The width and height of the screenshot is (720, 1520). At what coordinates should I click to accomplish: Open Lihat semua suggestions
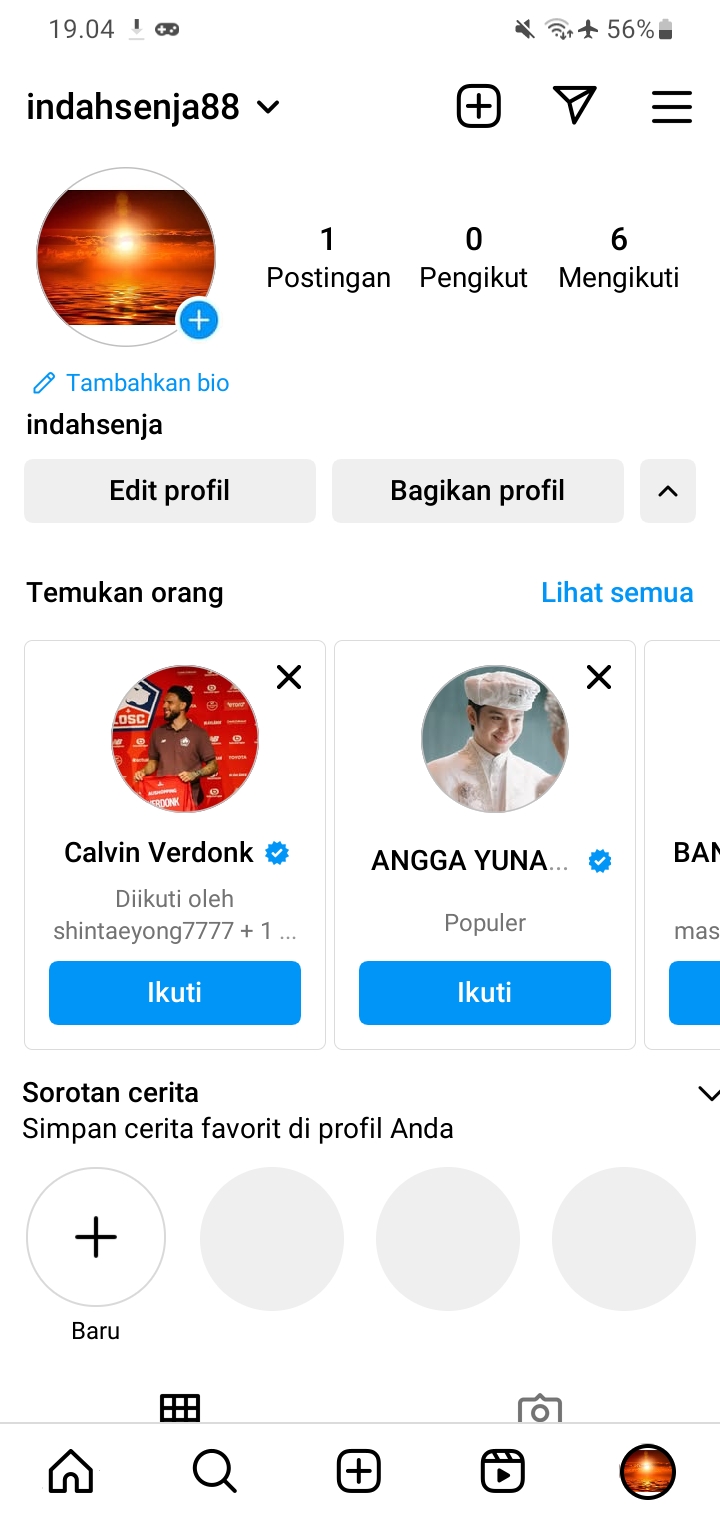[x=616, y=593]
